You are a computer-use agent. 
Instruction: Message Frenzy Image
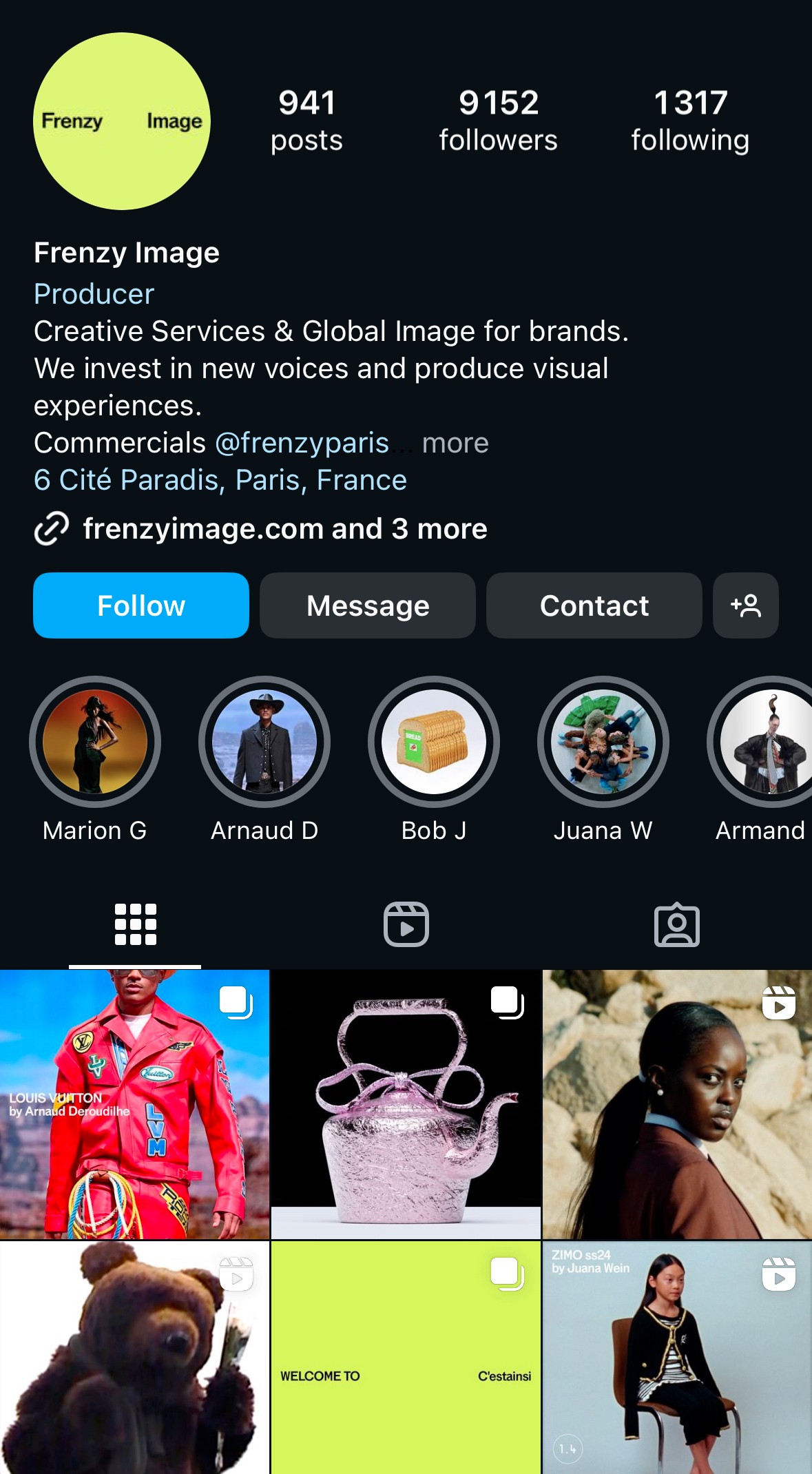point(367,605)
